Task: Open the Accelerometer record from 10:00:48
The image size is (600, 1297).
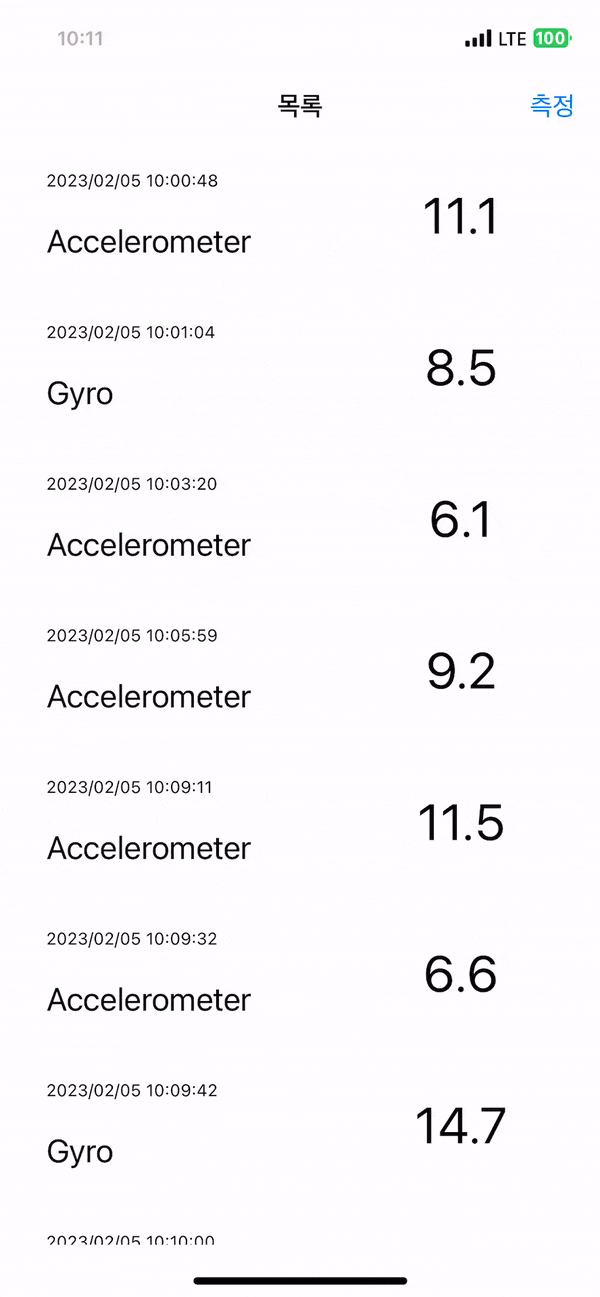Action: point(300,216)
